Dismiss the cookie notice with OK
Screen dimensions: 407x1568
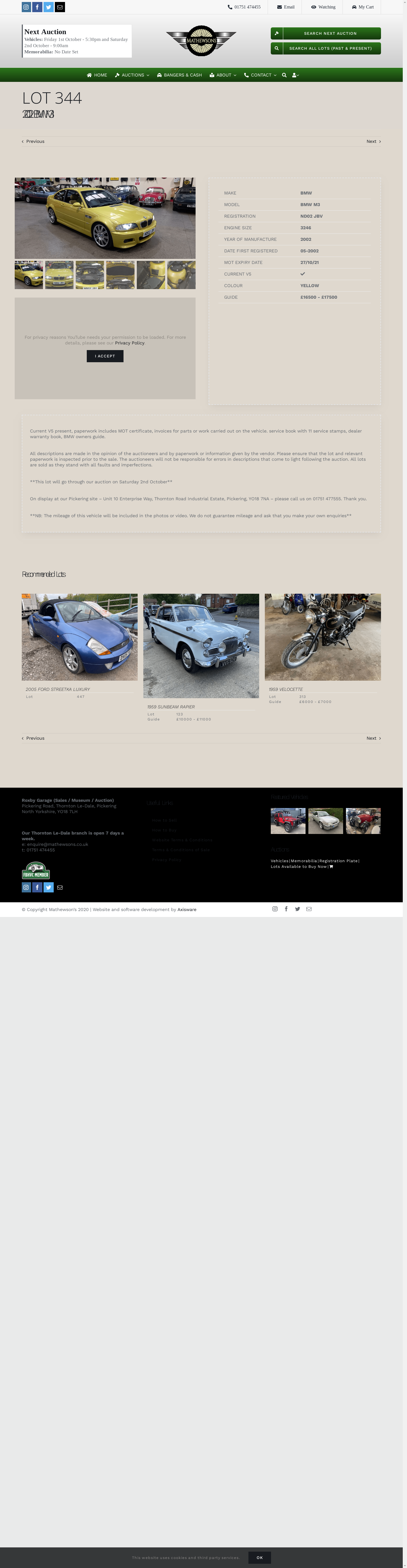point(259,1557)
